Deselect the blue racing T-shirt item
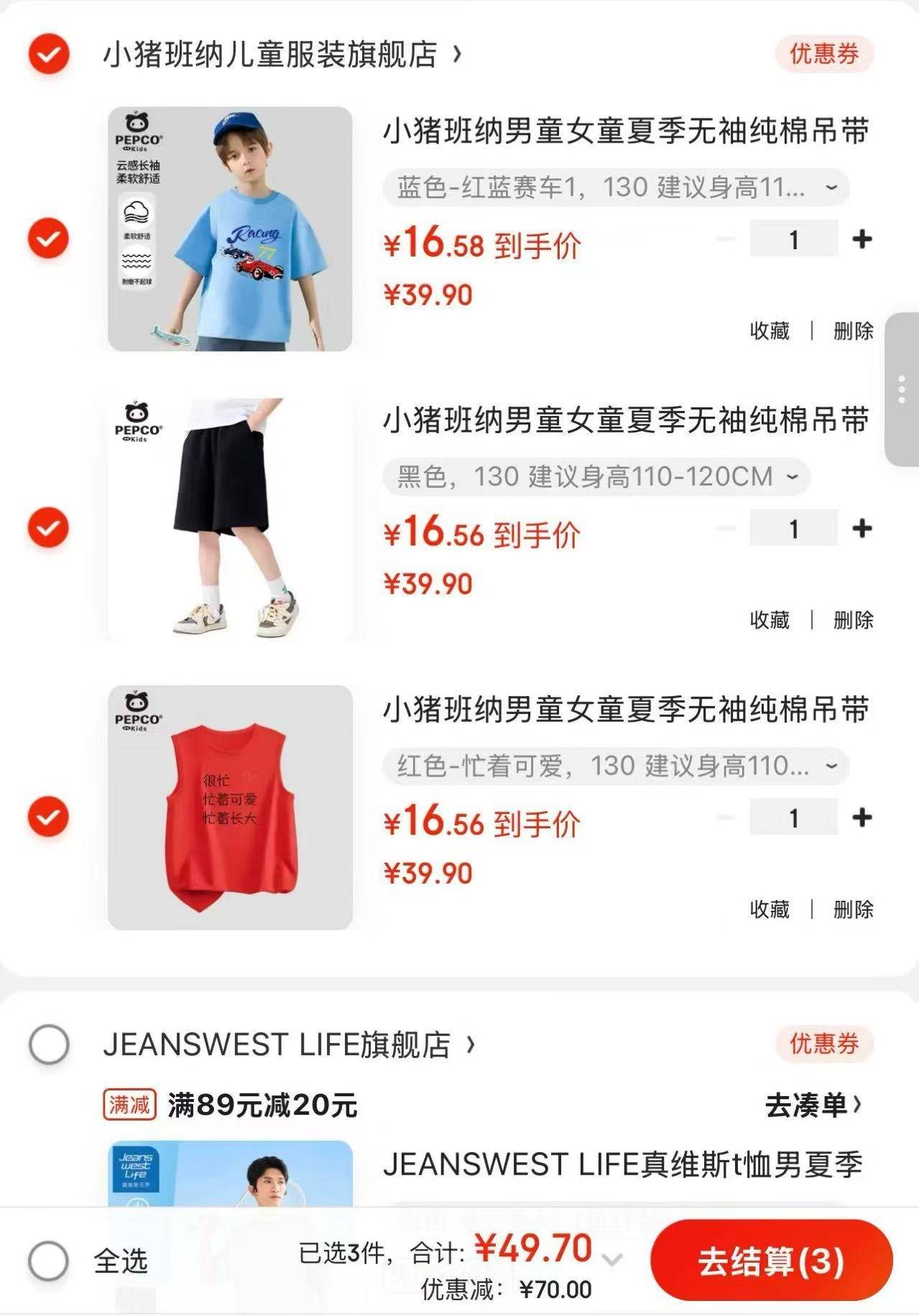 48,238
